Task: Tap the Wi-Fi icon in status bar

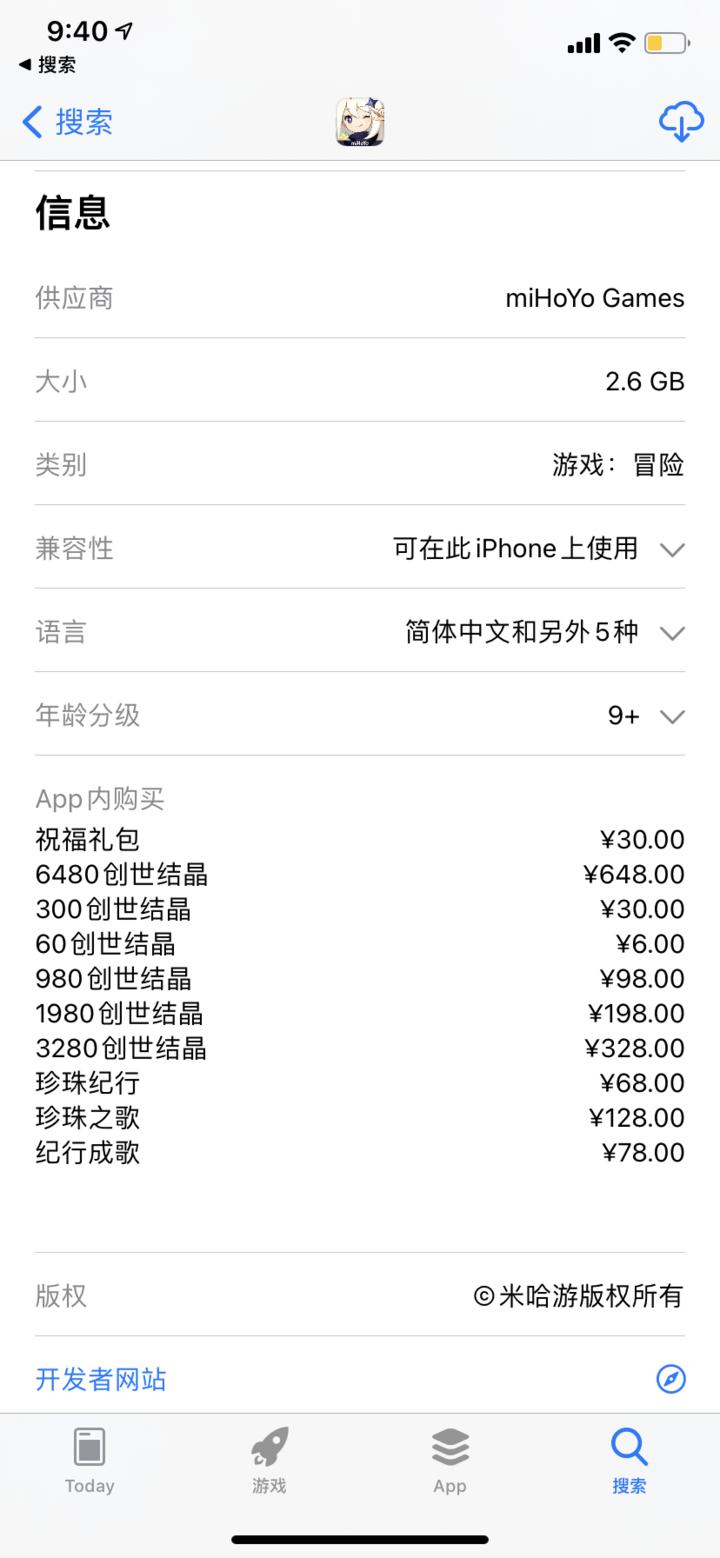Action: (x=621, y=42)
